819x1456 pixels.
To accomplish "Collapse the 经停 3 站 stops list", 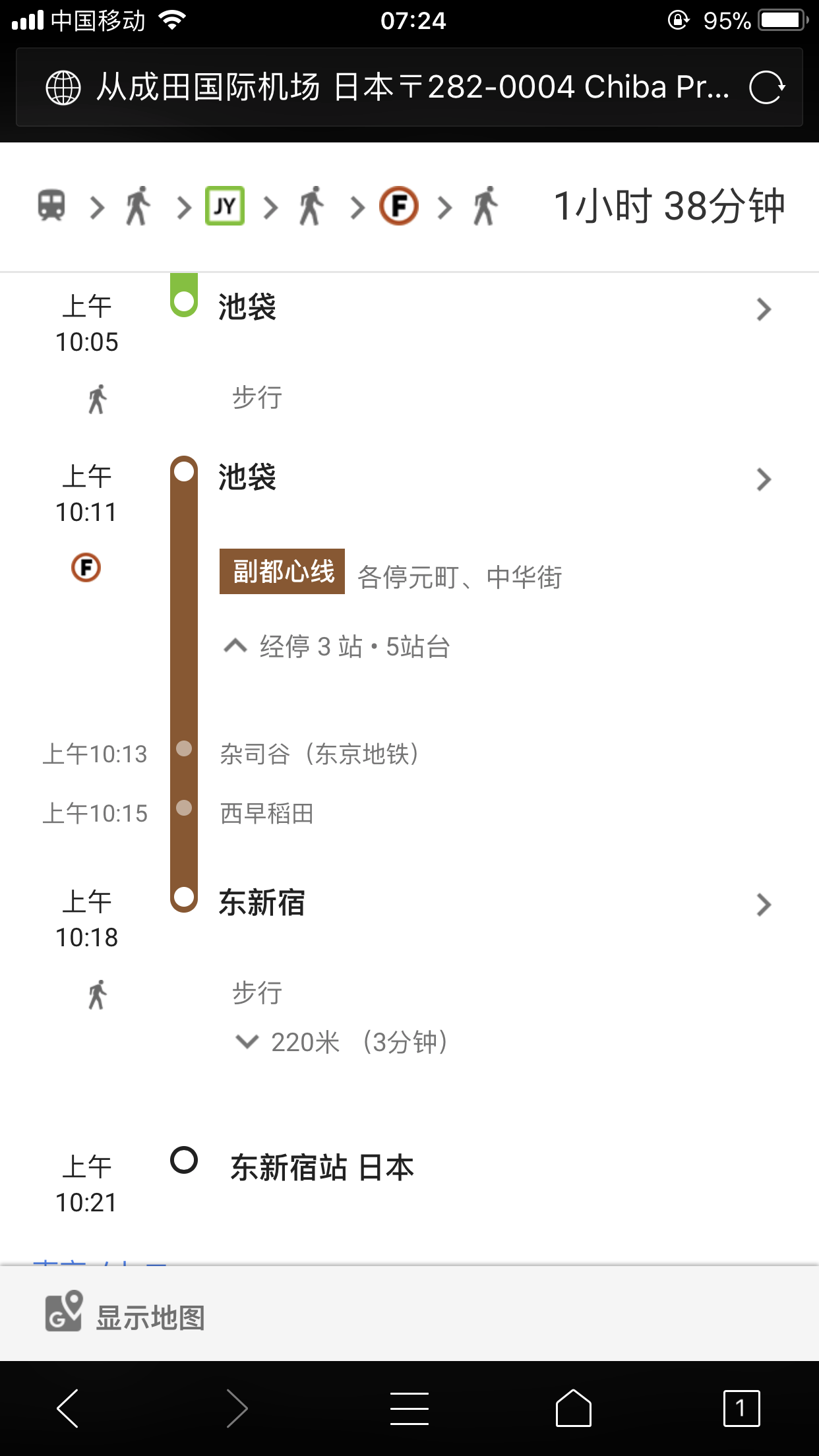I will point(235,646).
